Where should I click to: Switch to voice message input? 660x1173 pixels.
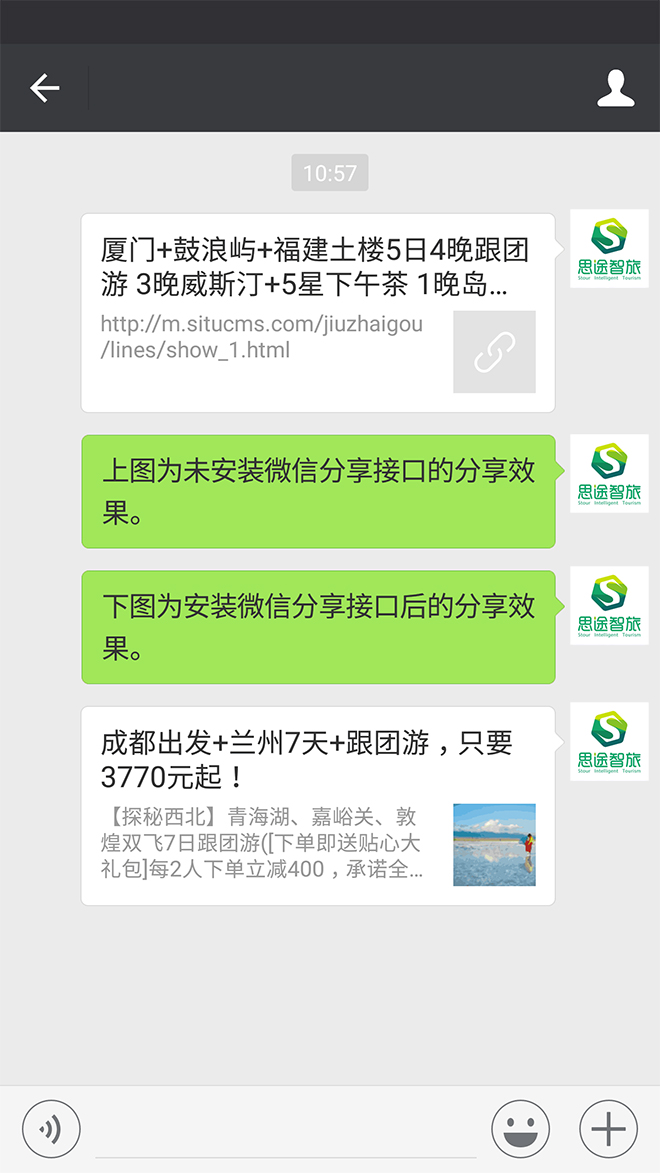coord(51,1129)
